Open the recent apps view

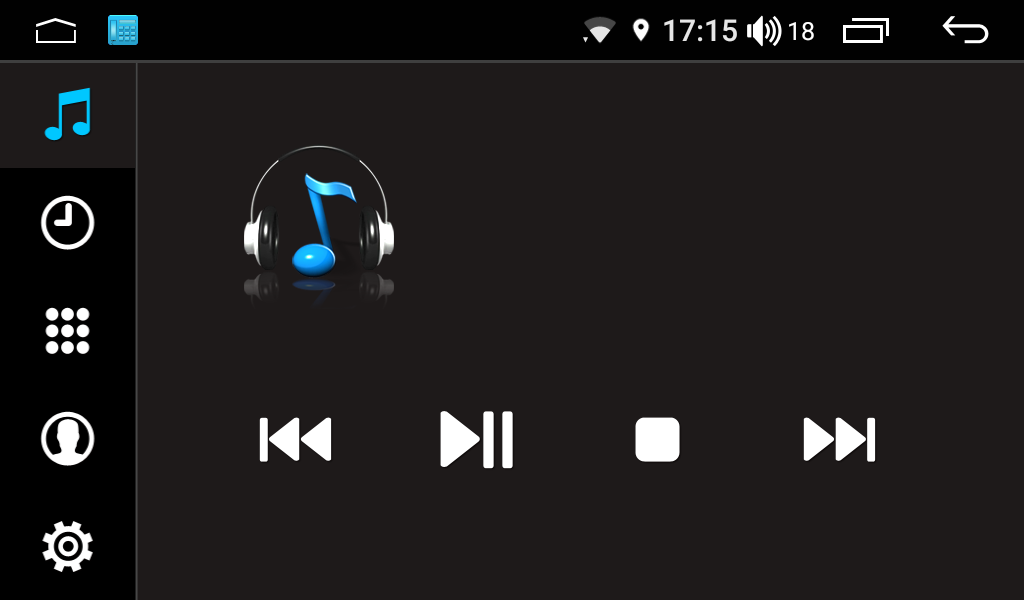[866, 31]
